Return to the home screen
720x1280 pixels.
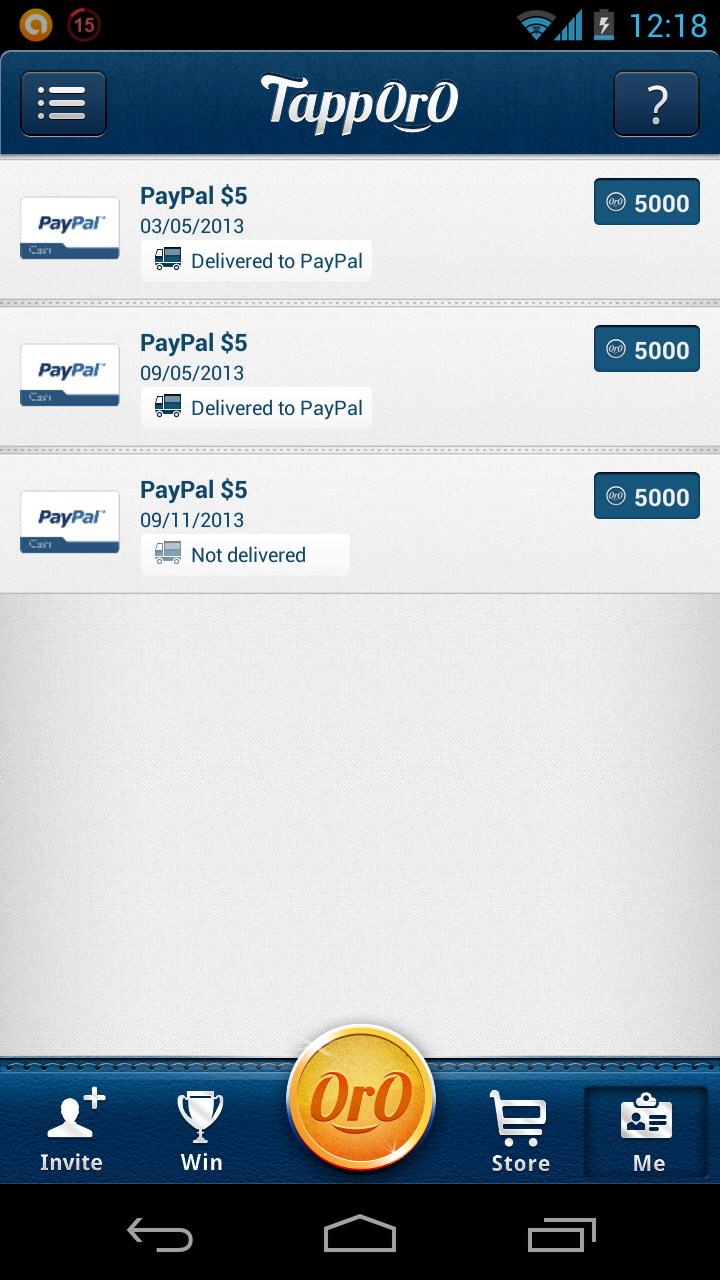360,1235
